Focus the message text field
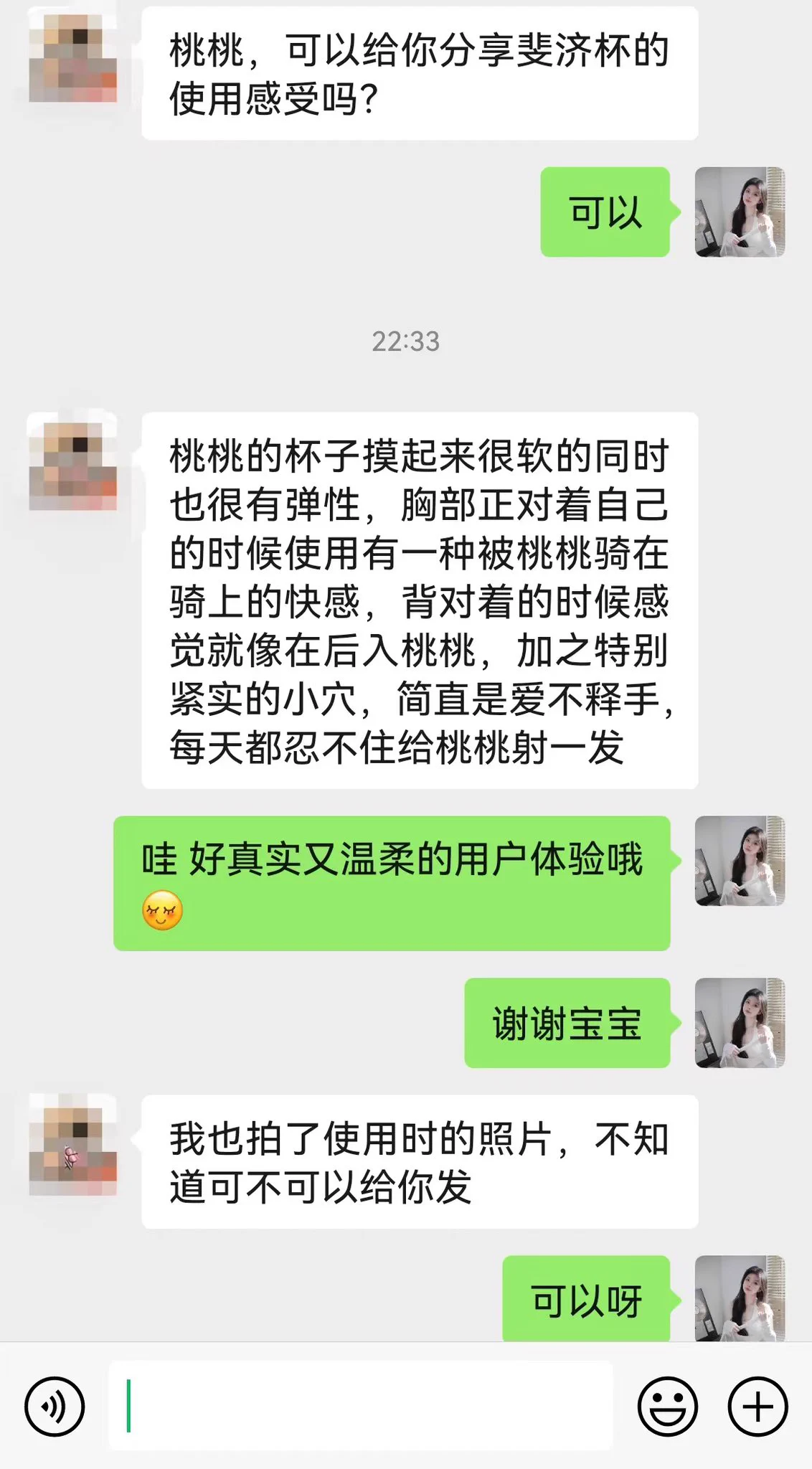Screen dimensions: 812x1469 click(360, 1406)
